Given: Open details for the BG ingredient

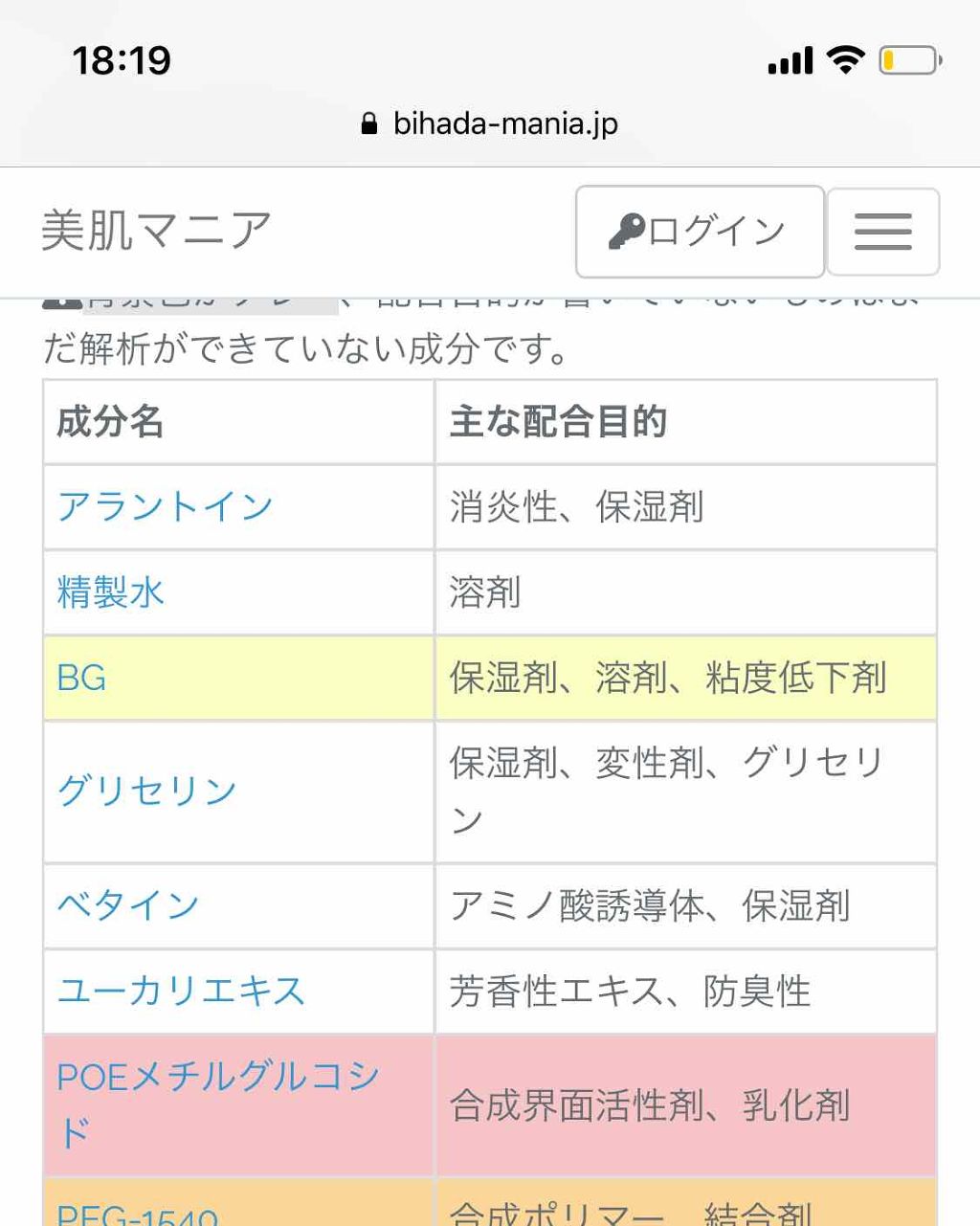Looking at the screenshot, I should pos(81,679).
